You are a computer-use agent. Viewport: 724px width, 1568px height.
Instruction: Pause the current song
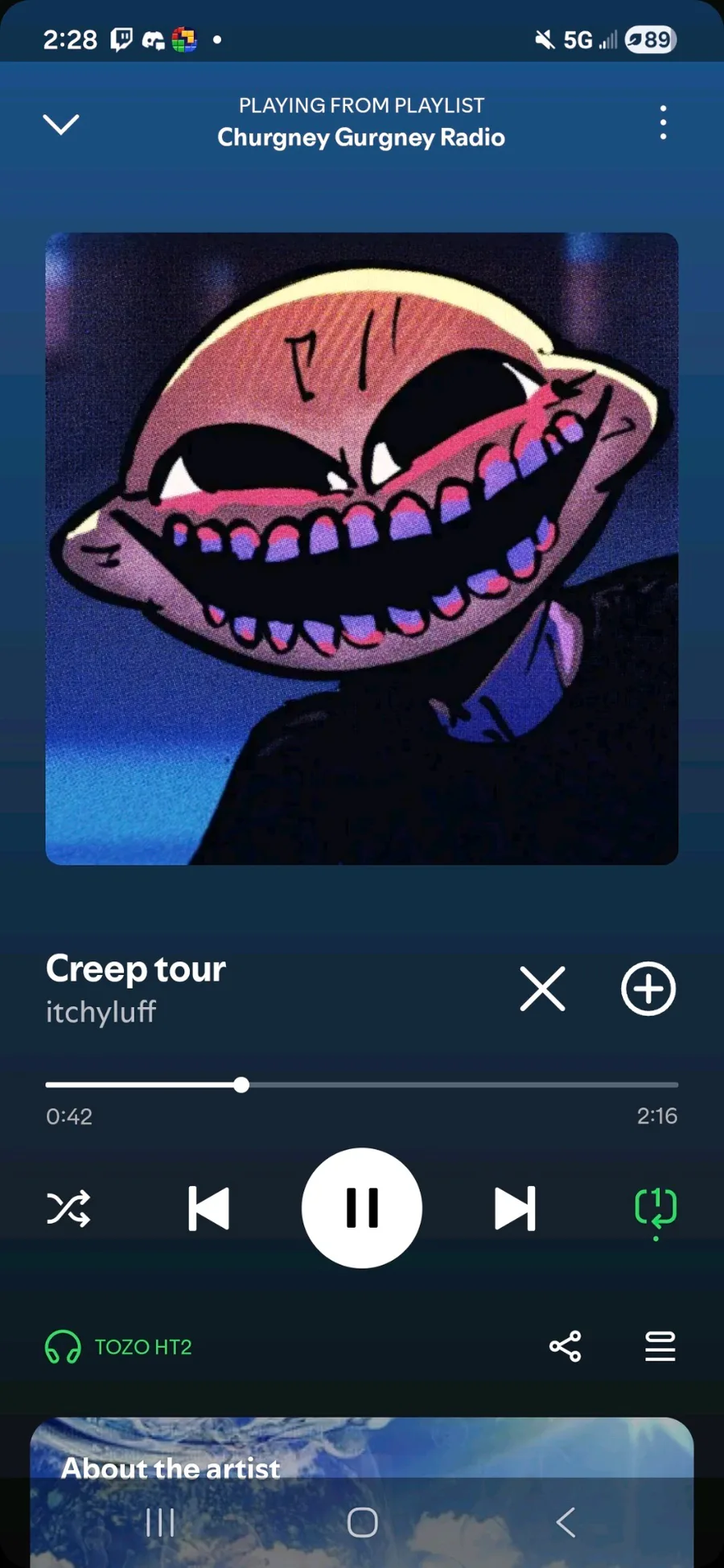pyautogui.click(x=362, y=1208)
